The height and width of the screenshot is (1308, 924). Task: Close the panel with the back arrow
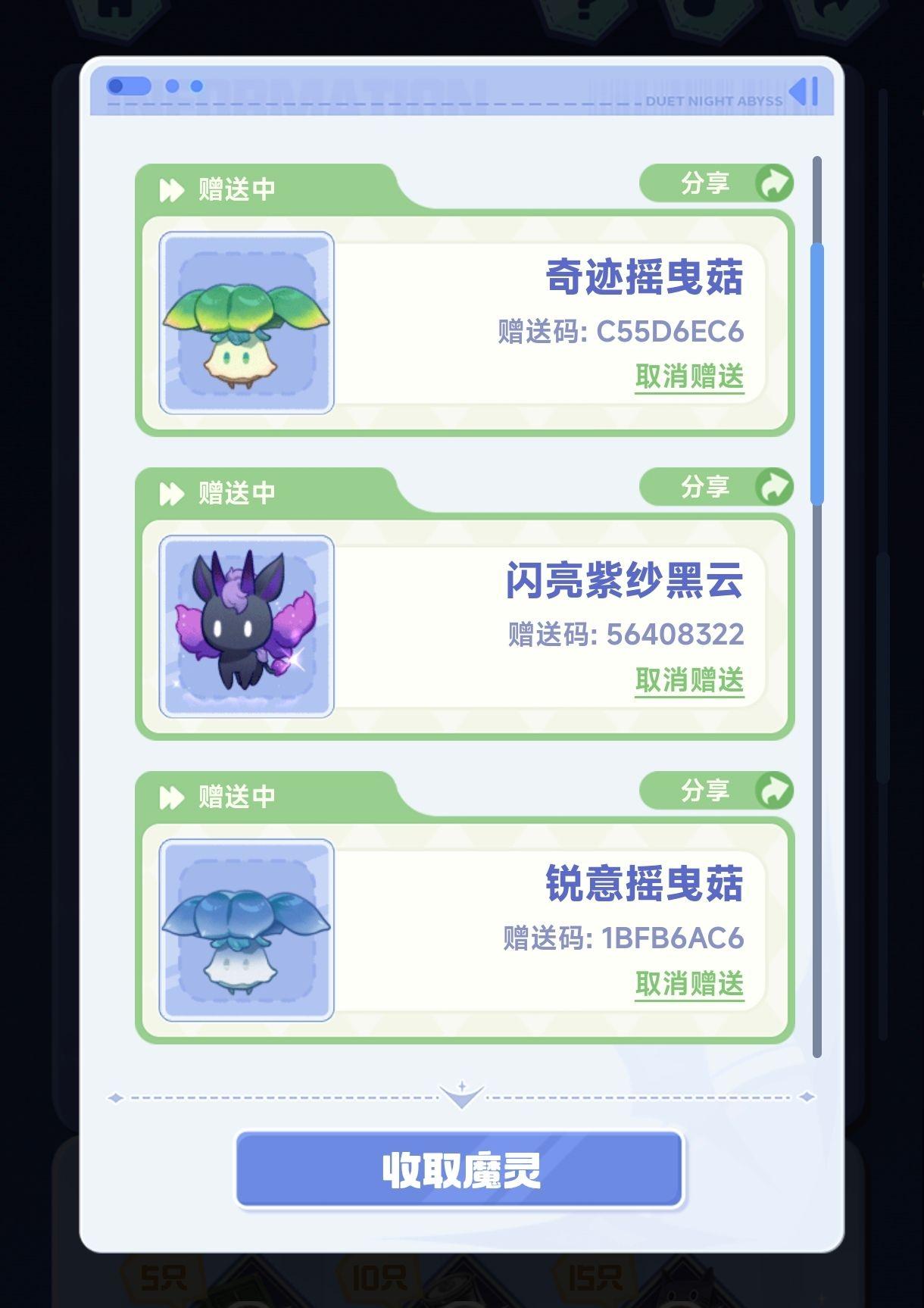point(804,92)
